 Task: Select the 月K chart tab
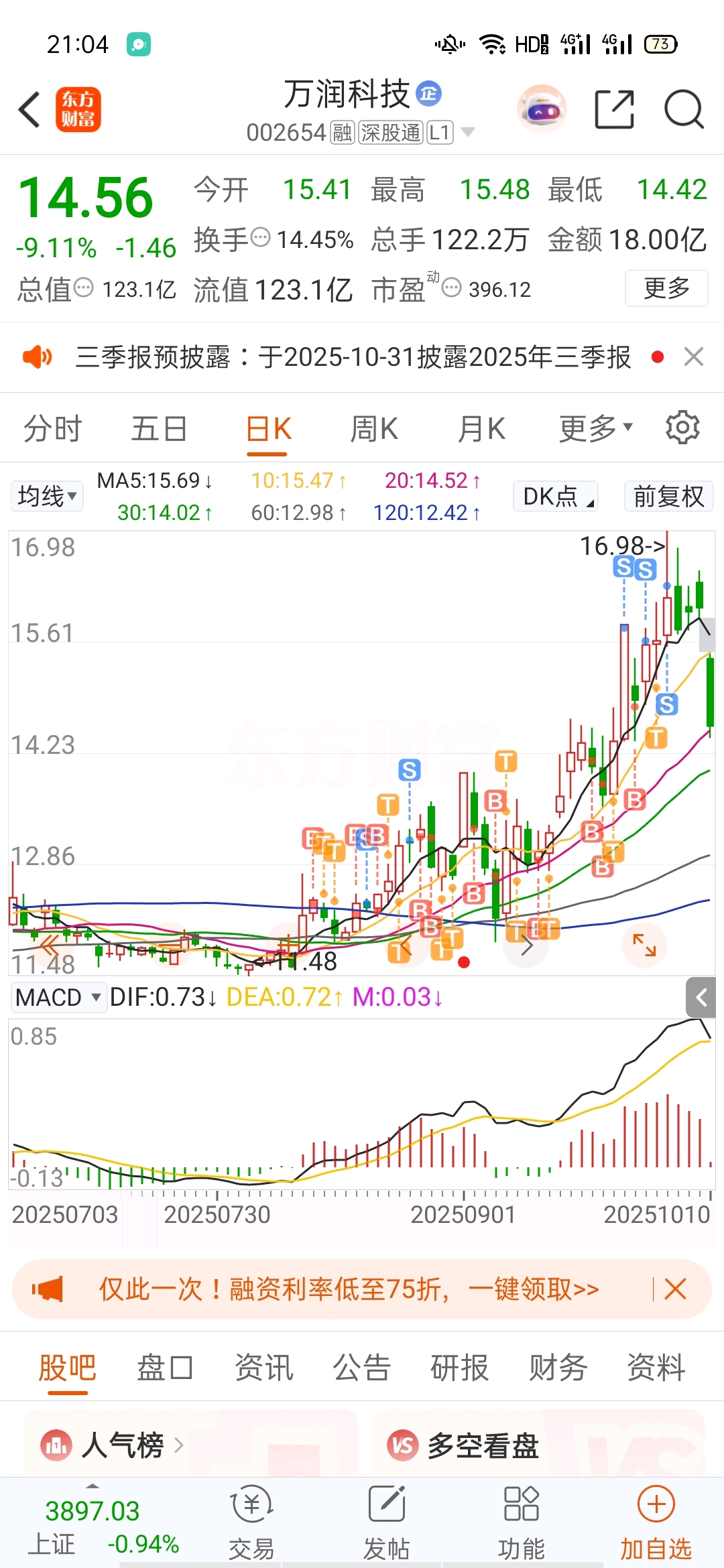click(481, 429)
